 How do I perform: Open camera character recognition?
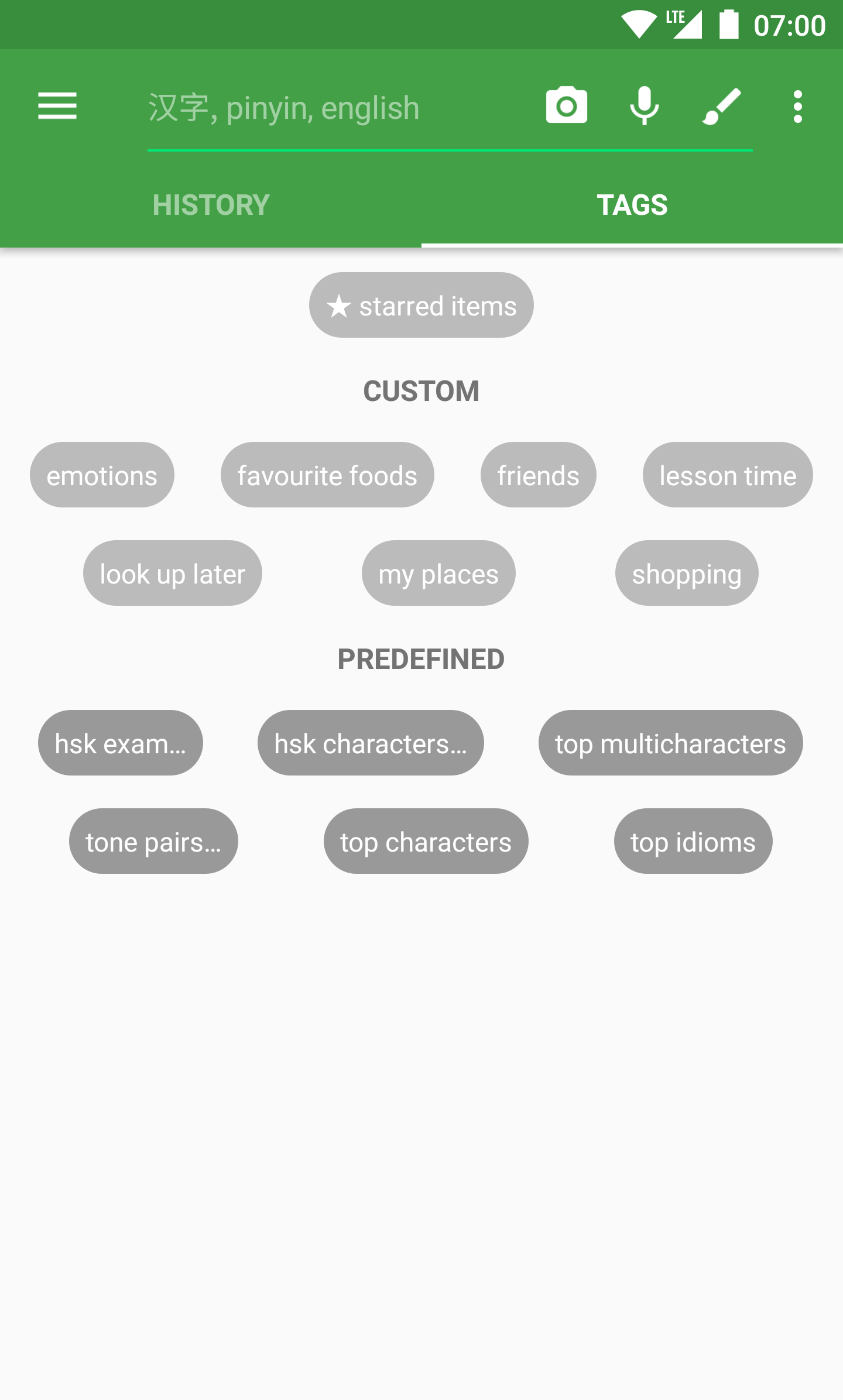click(566, 107)
